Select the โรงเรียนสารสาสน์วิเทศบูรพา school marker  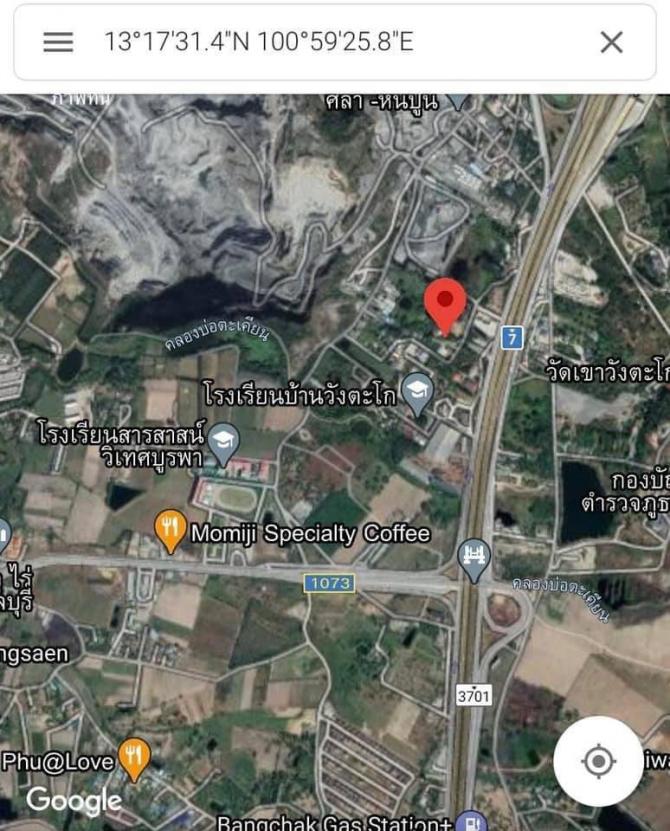(x=224, y=440)
